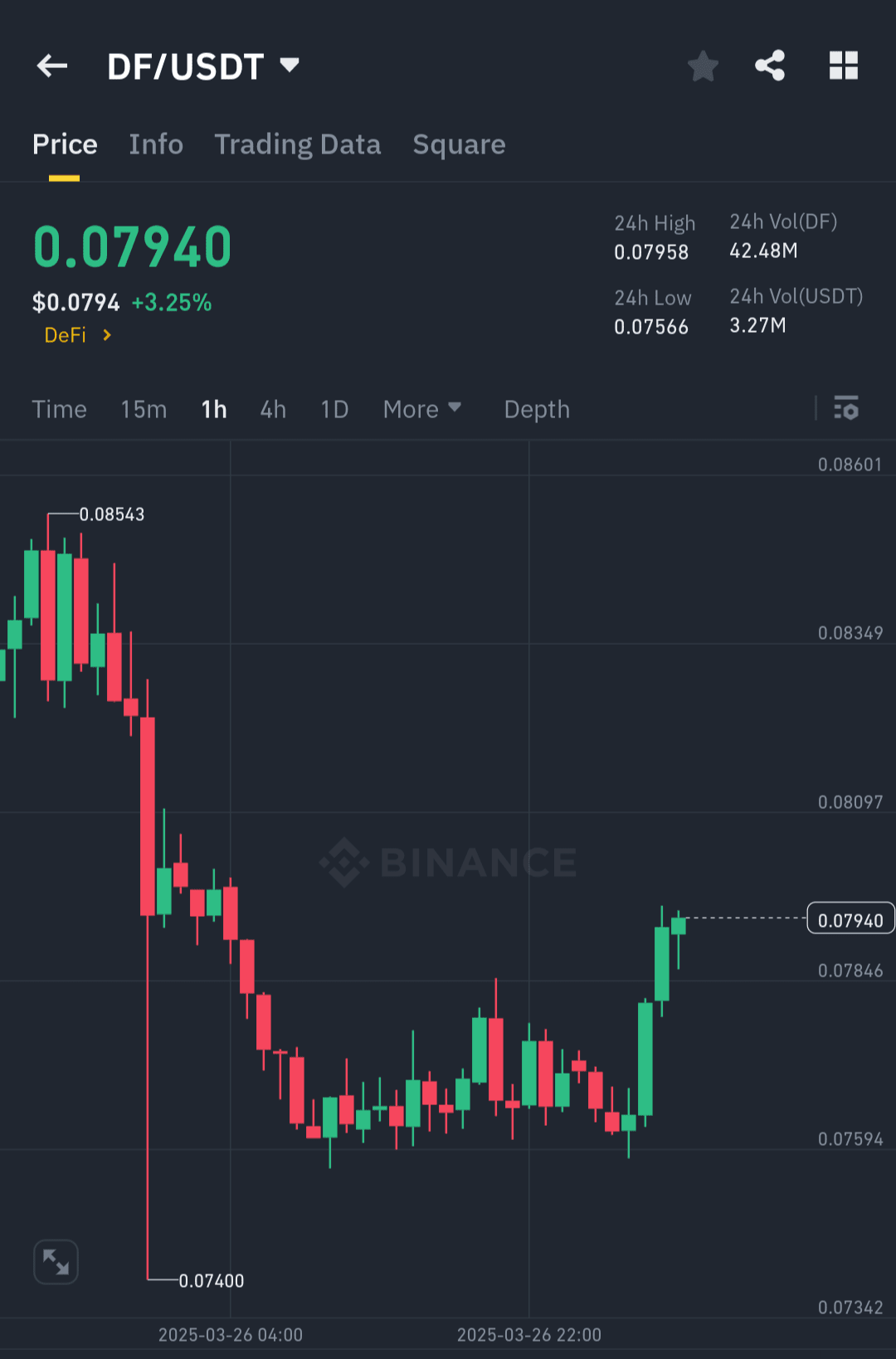Expand chart to fullscreen with resize icon
The width and height of the screenshot is (896, 1359).
(x=55, y=1261)
